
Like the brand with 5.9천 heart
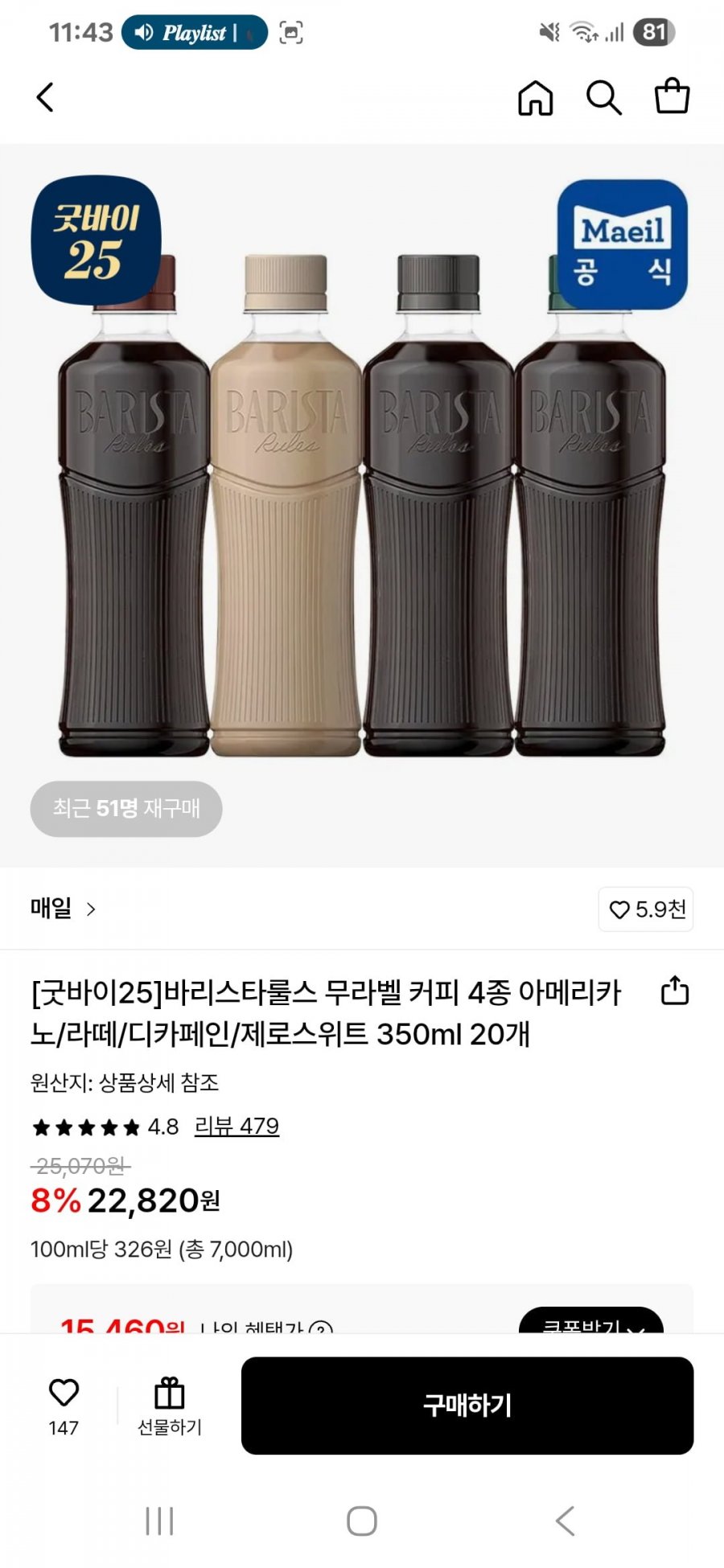[x=646, y=909]
